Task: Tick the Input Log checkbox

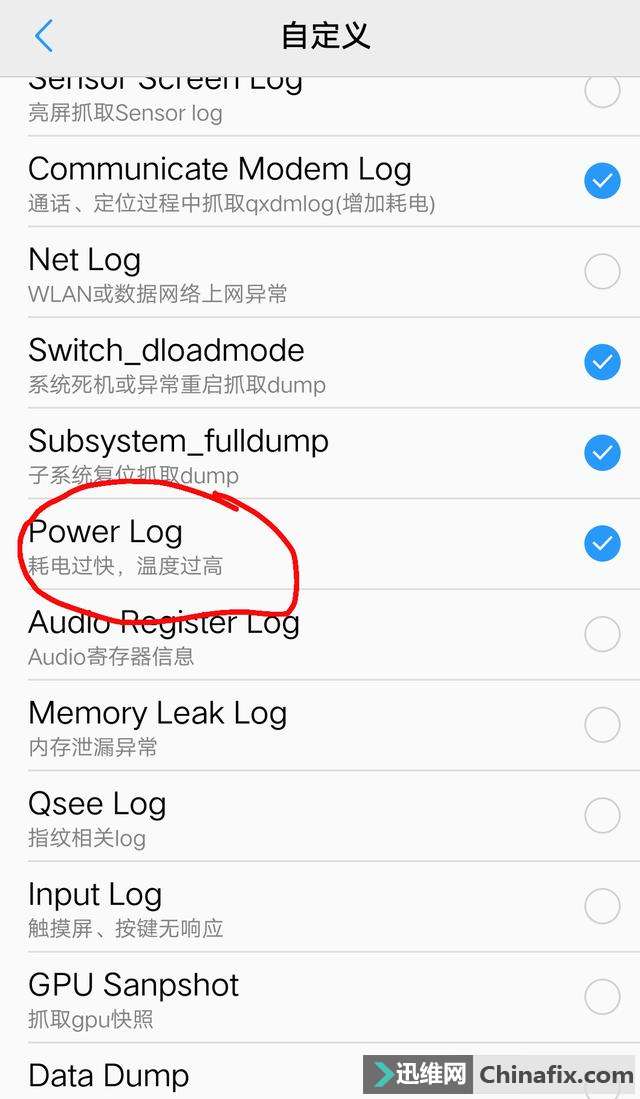Action: 602,906
